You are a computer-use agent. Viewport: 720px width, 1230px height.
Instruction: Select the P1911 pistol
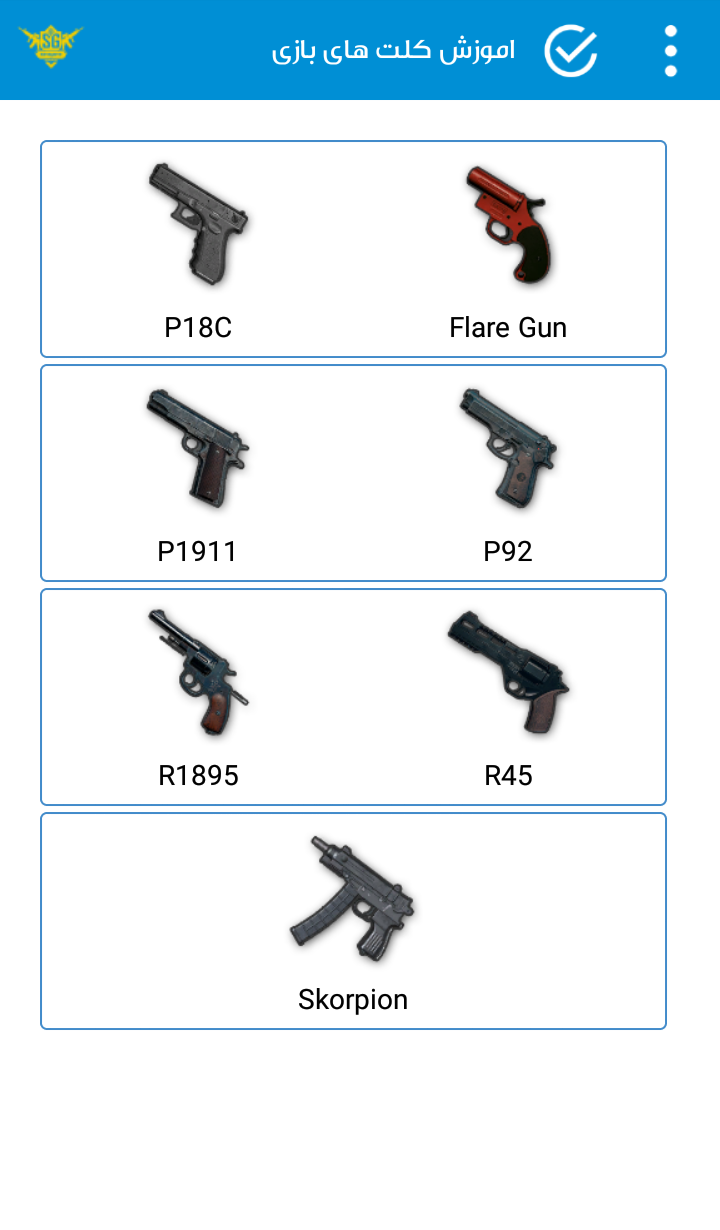click(x=198, y=473)
